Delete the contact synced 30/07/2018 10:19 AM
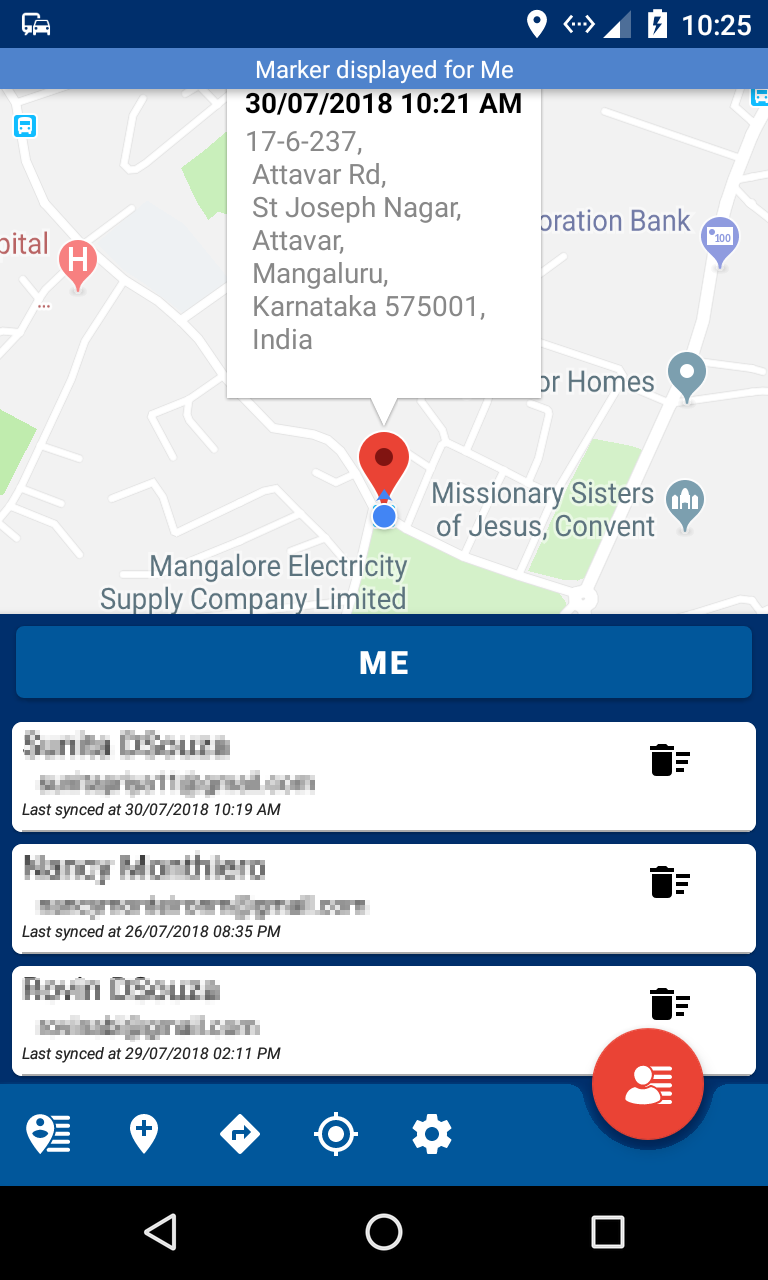Screen dimensions: 768x1280 [670, 760]
